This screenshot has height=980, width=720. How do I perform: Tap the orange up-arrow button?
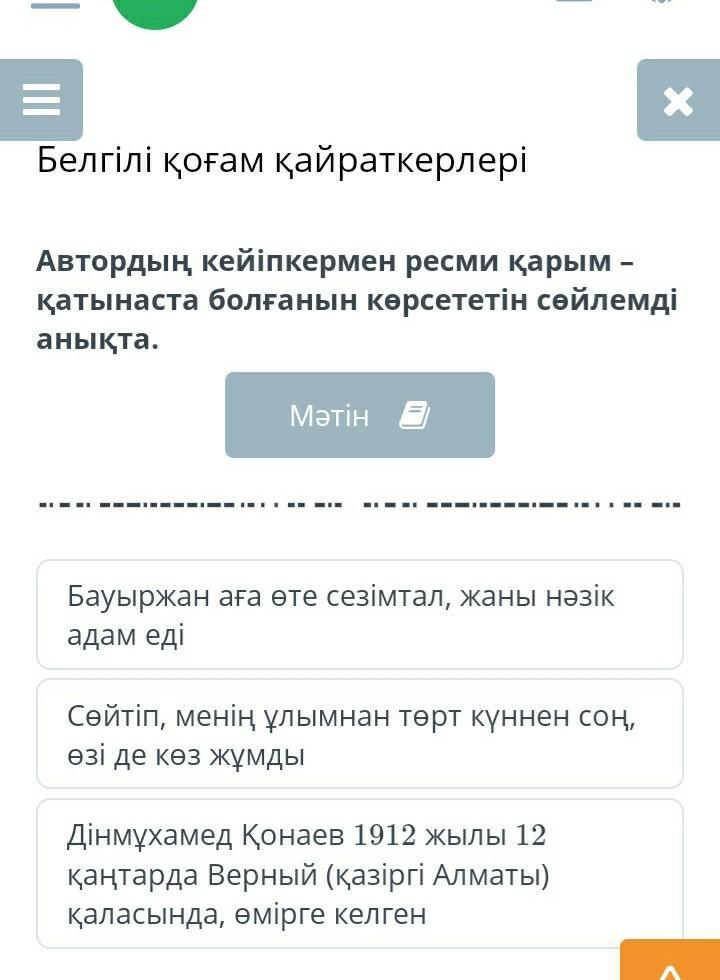coord(669,962)
